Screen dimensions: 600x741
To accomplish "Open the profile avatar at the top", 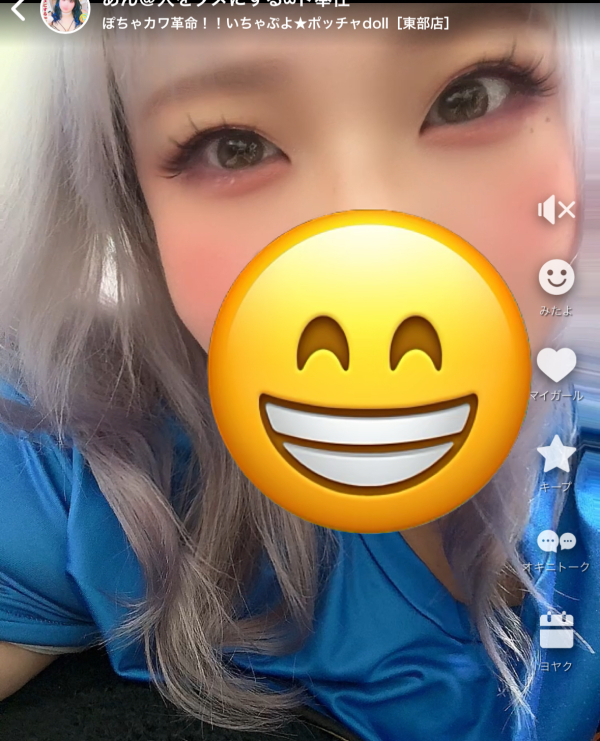I will click(65, 12).
